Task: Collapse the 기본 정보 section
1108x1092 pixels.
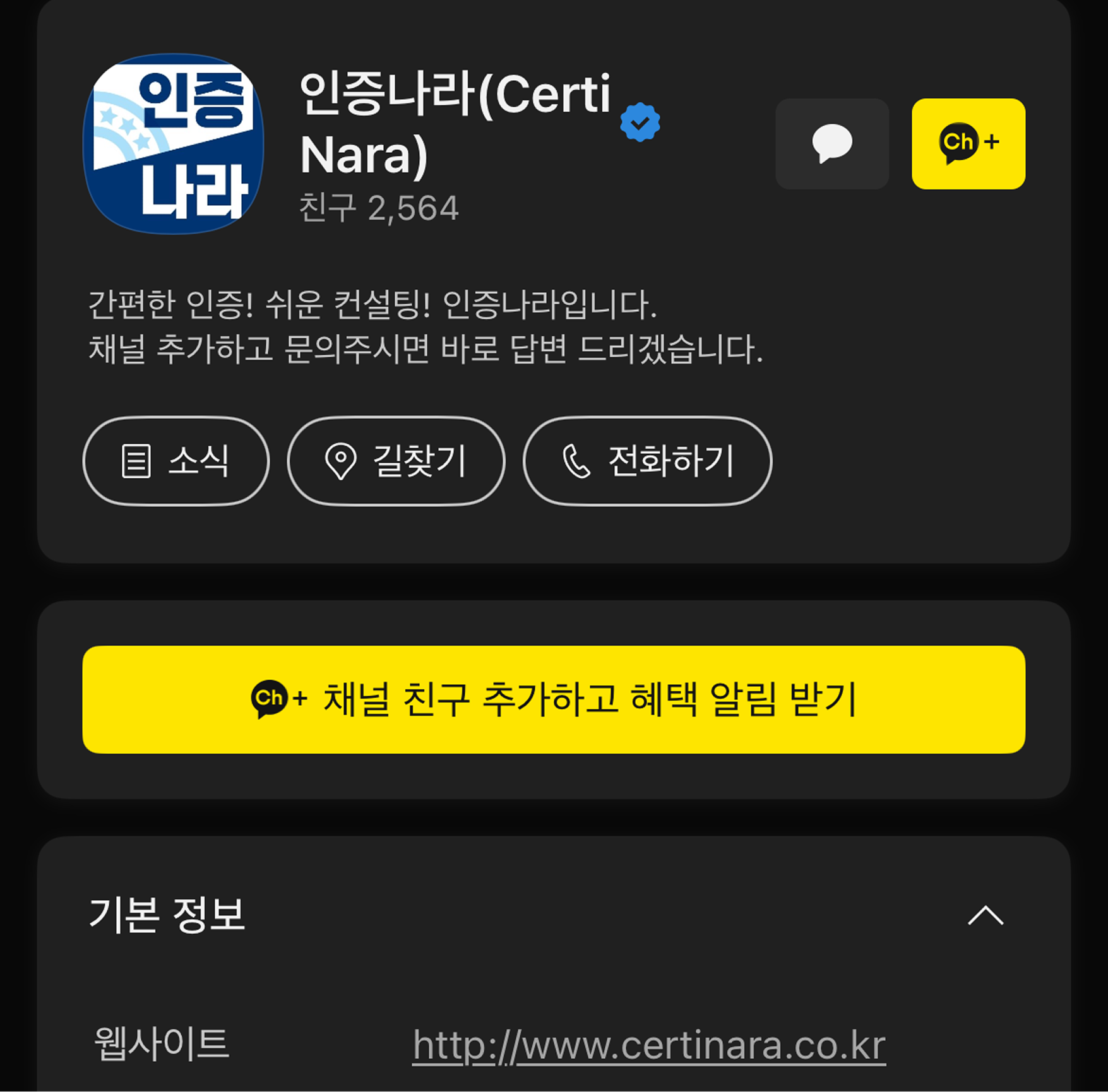Action: (x=986, y=915)
